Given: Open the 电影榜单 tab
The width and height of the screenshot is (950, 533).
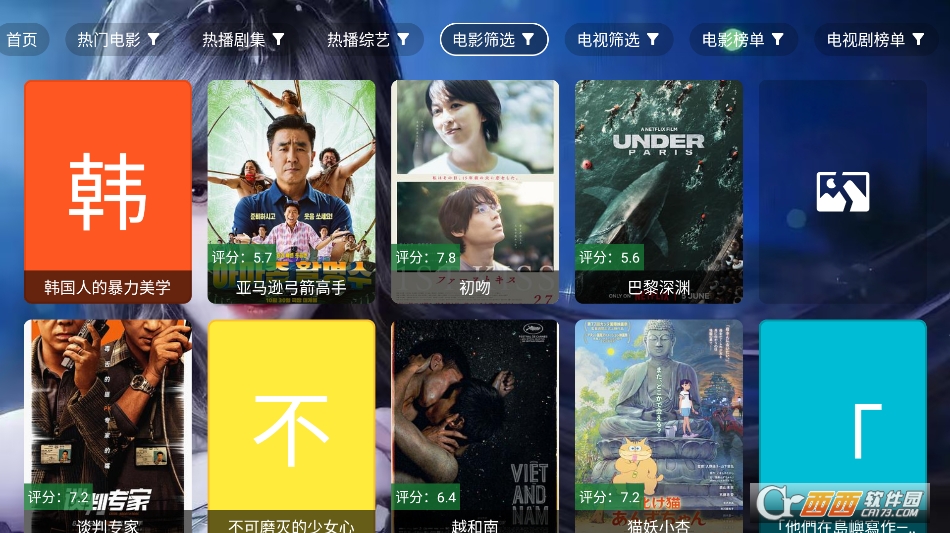Looking at the screenshot, I should (x=742, y=40).
